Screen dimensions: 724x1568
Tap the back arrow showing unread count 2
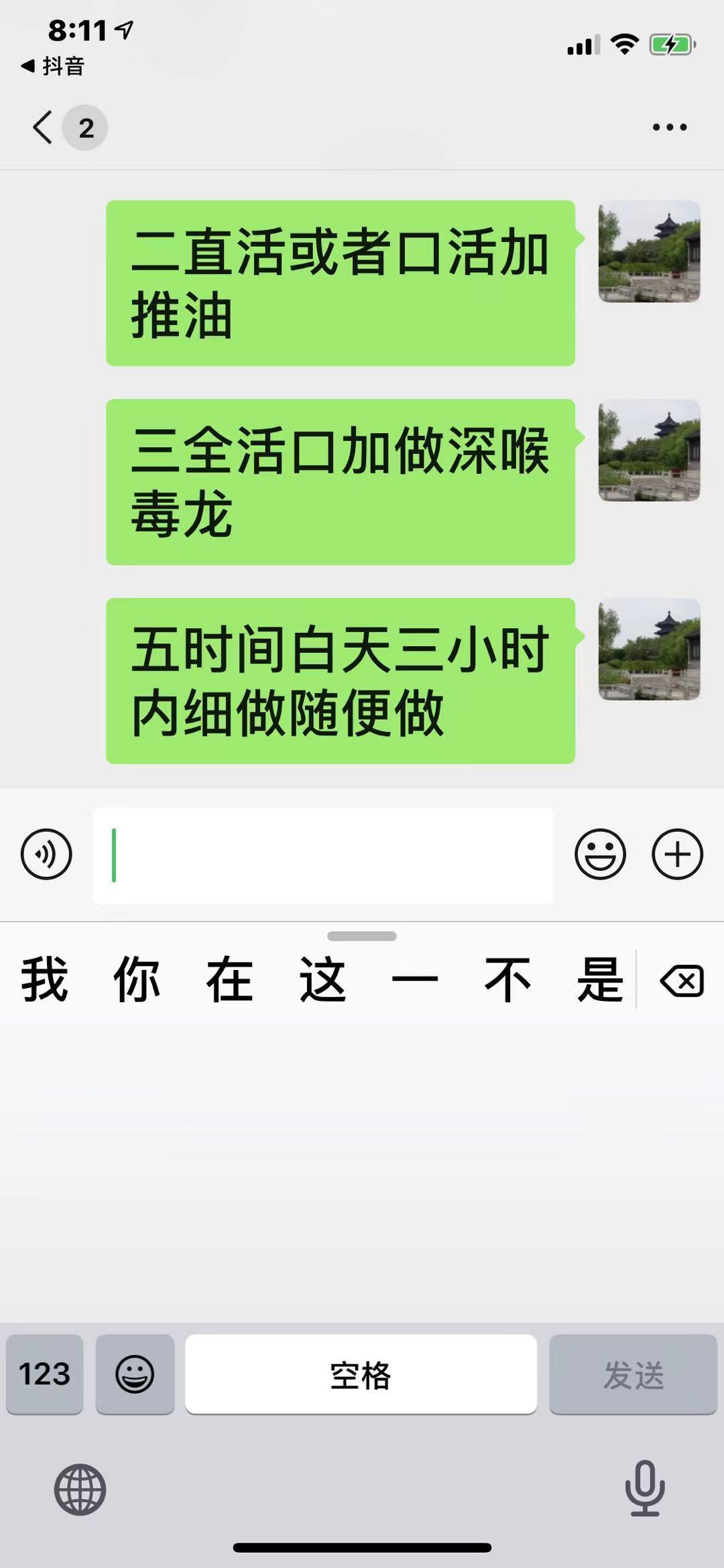coord(64,126)
